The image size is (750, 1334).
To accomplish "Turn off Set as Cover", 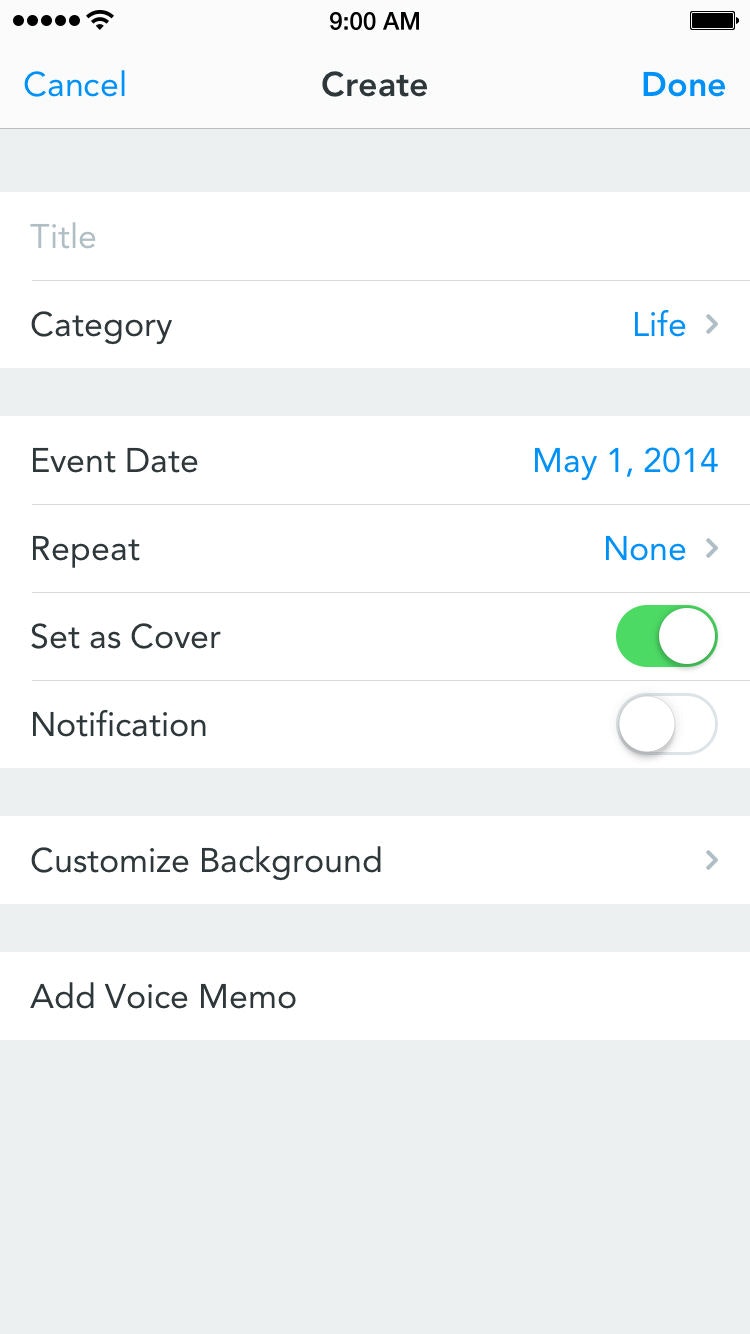I will coord(666,636).
